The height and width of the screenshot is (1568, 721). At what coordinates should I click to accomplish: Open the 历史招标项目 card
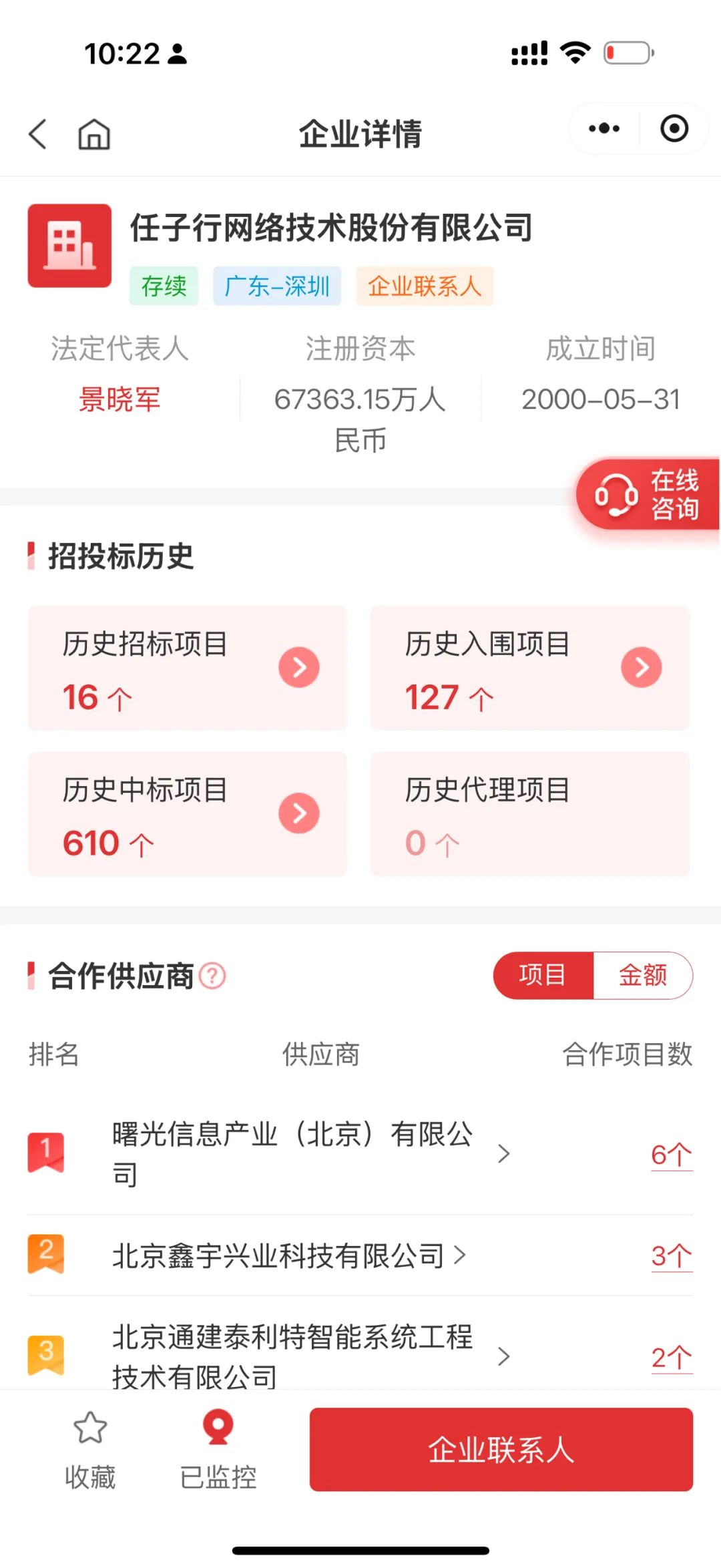coord(188,668)
